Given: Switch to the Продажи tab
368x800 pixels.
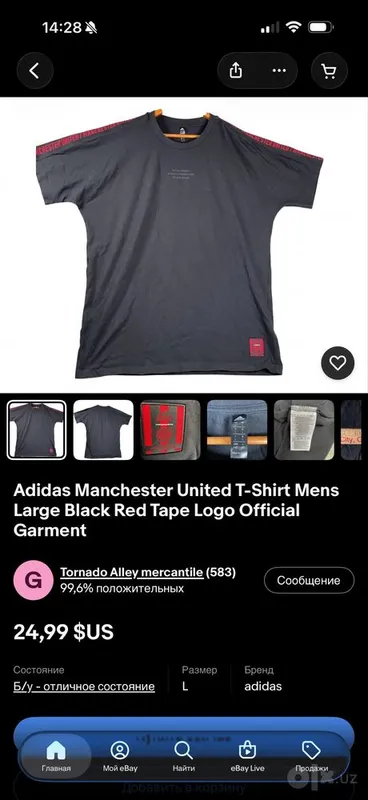Looking at the screenshot, I should click(311, 756).
